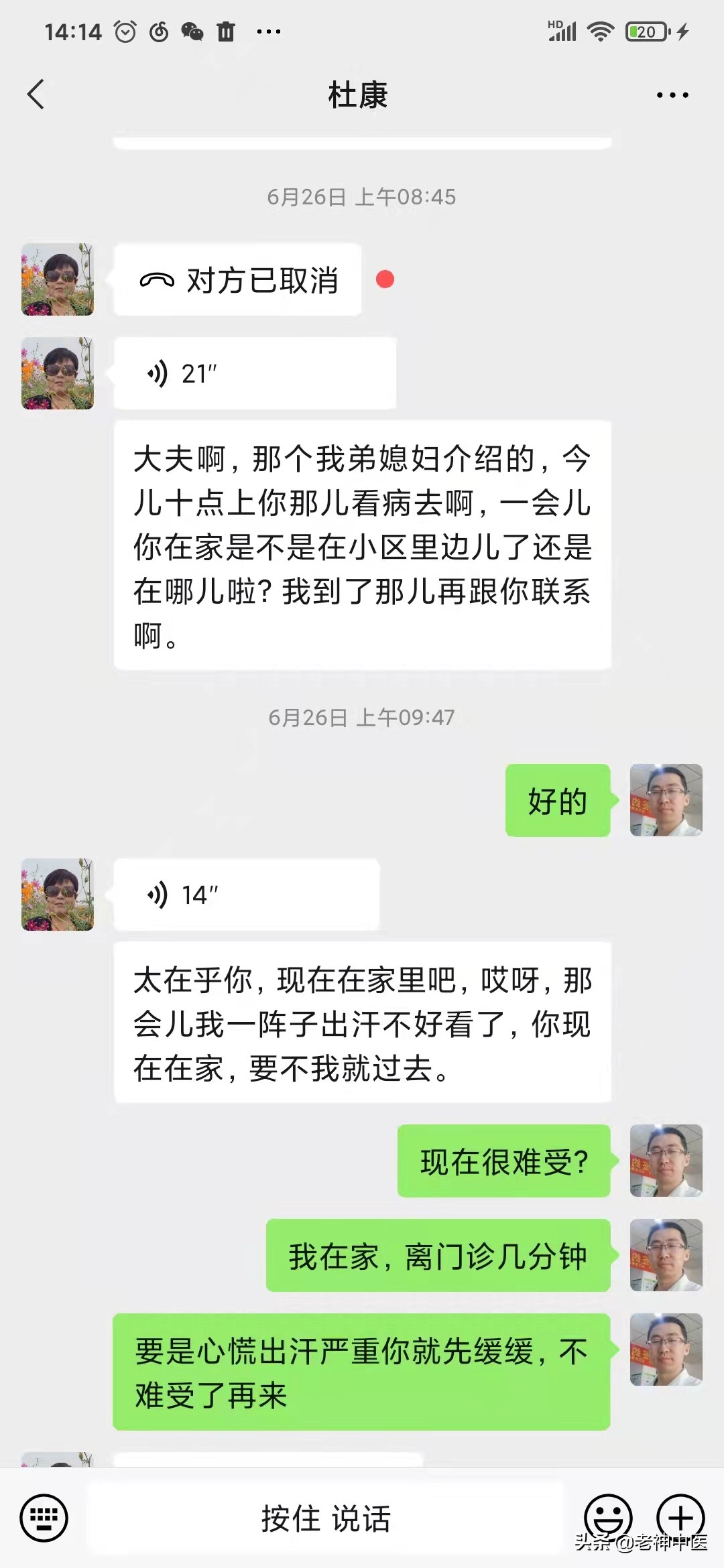This screenshot has width=724, height=1568.
Task: Tap 杜康's profile avatar
Action: (x=57, y=280)
